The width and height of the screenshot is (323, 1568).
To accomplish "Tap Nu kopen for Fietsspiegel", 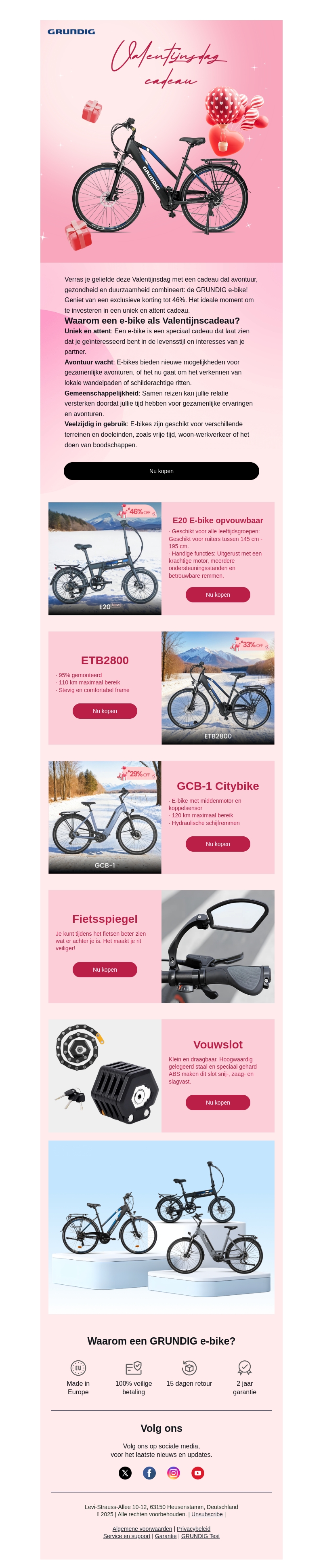I will point(105,970).
